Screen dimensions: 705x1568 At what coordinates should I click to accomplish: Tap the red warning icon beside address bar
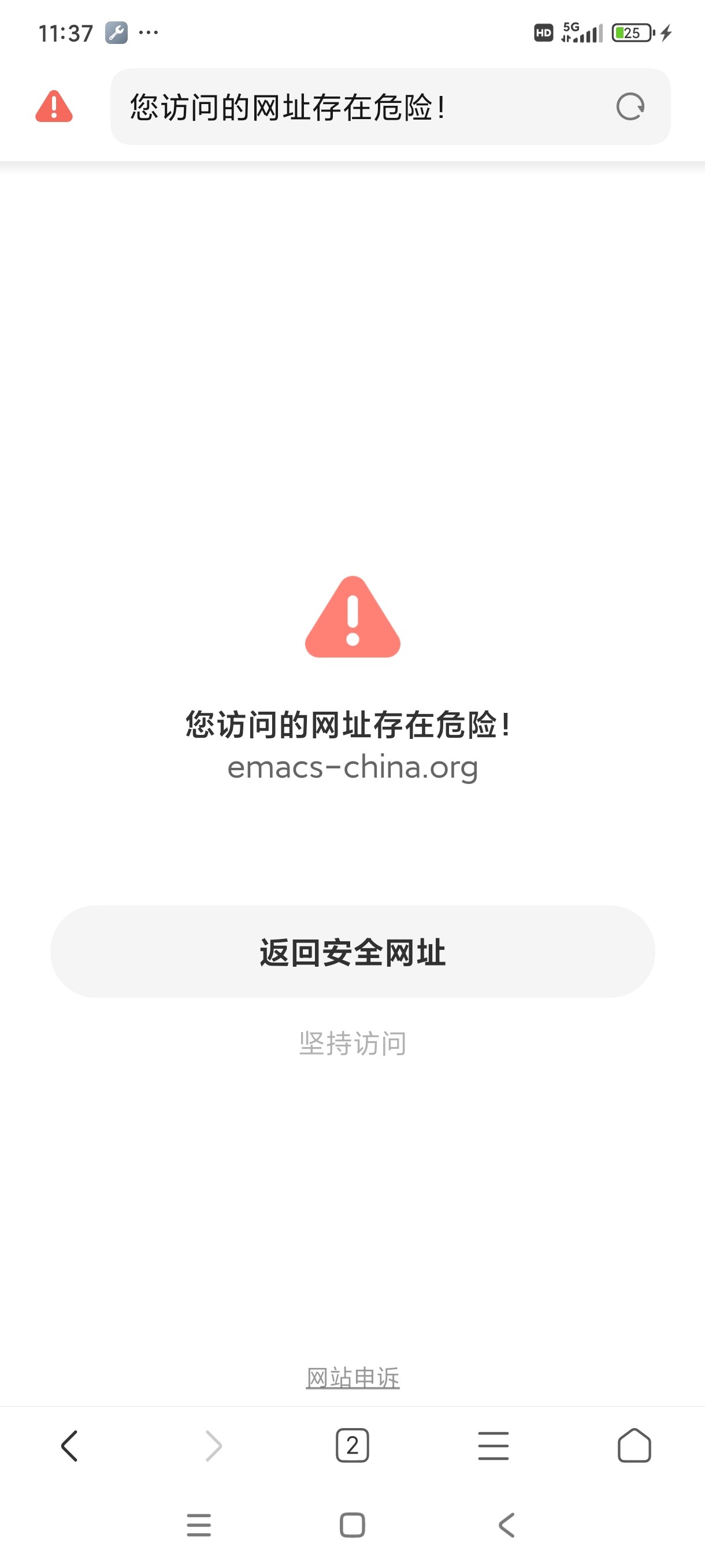54,106
